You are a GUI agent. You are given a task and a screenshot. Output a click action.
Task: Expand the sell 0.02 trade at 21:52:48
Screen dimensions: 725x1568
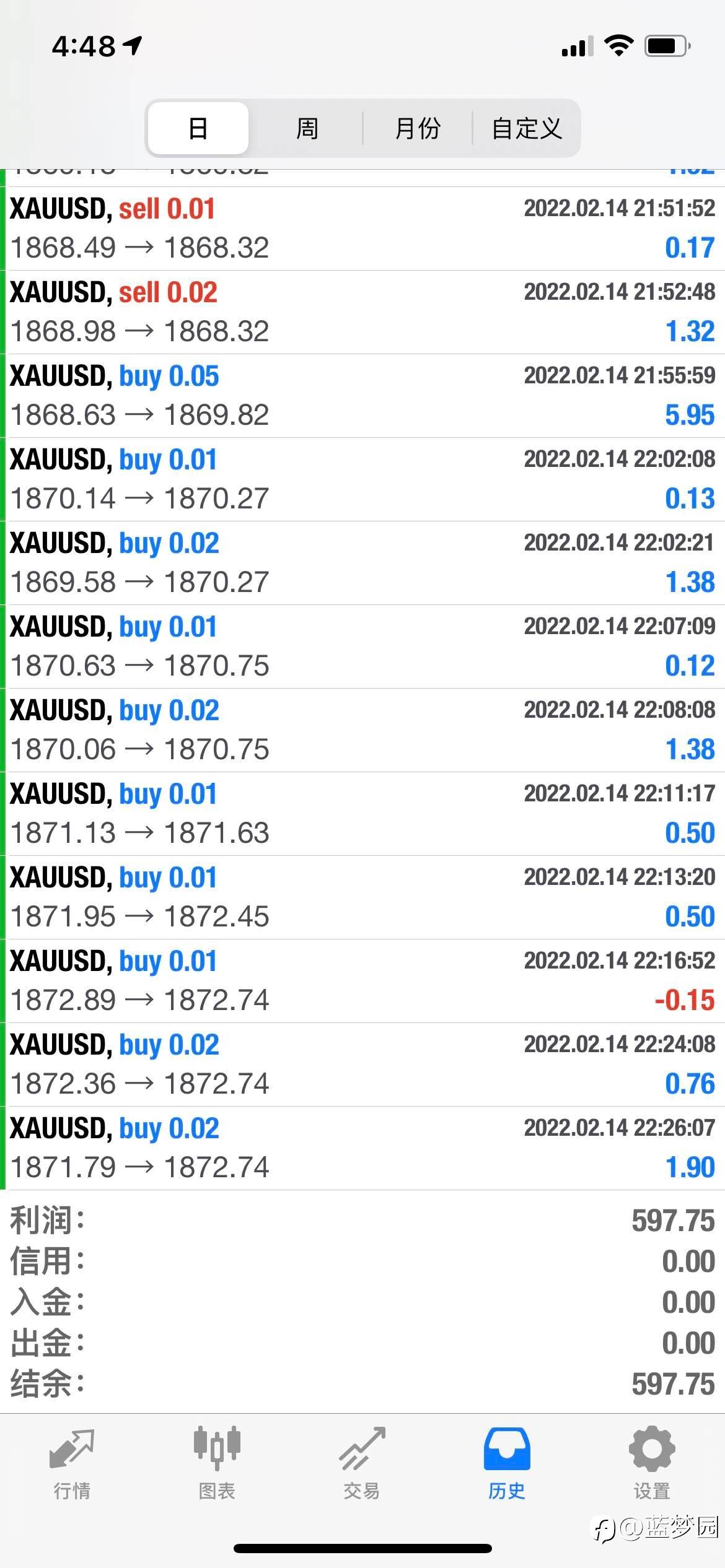(x=365, y=312)
